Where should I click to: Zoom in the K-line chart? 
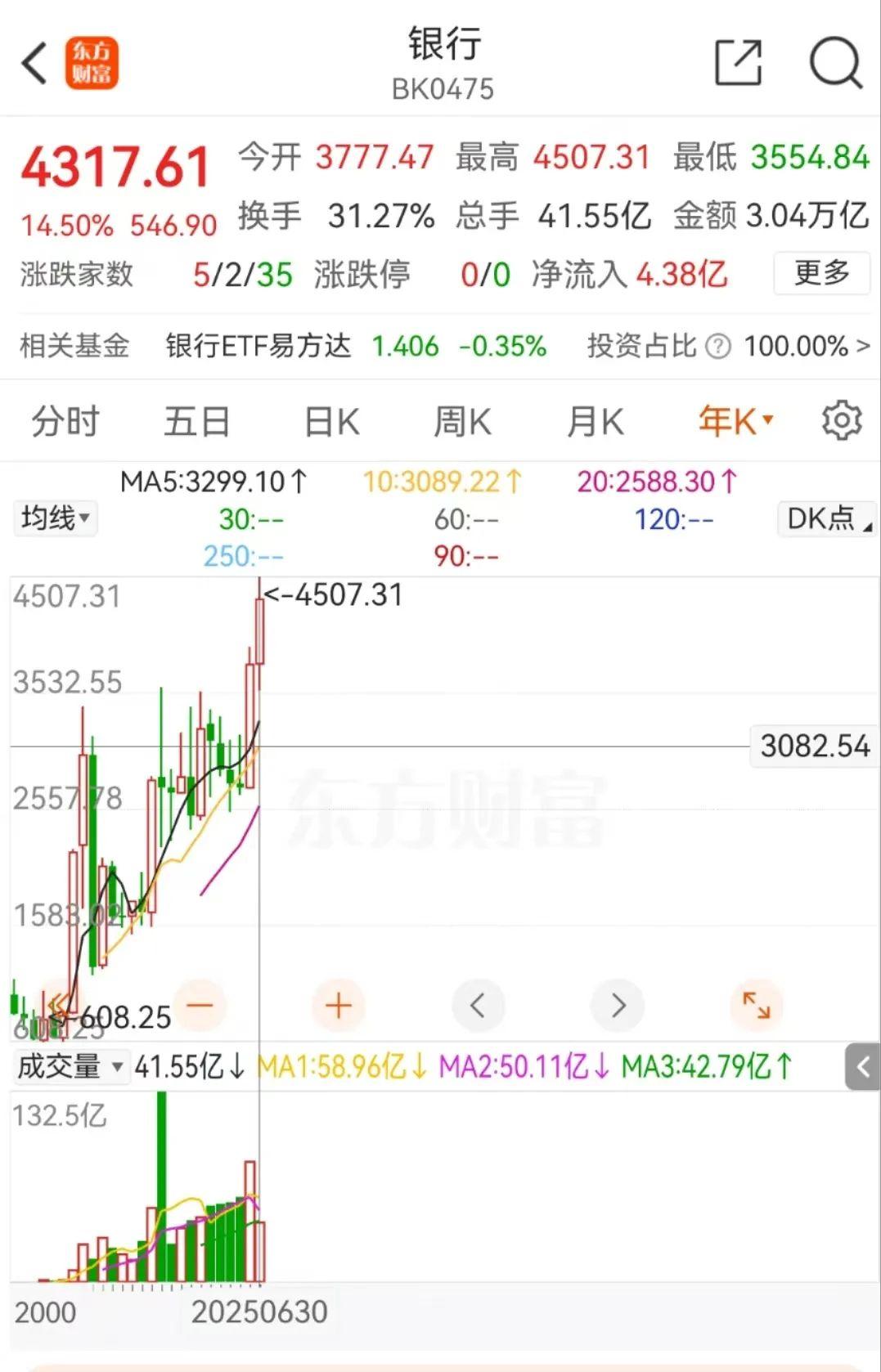[339, 1005]
